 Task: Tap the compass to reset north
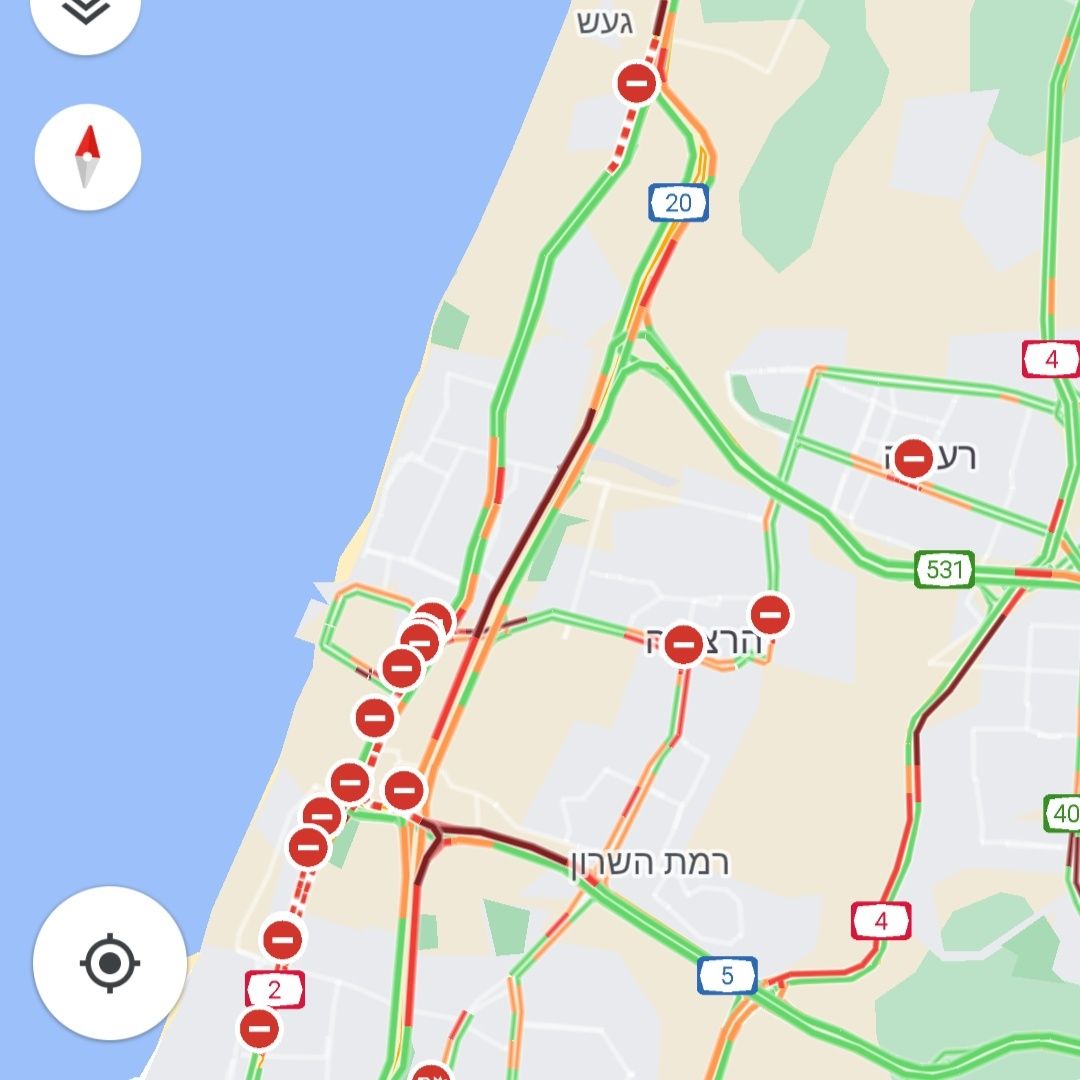[88, 158]
